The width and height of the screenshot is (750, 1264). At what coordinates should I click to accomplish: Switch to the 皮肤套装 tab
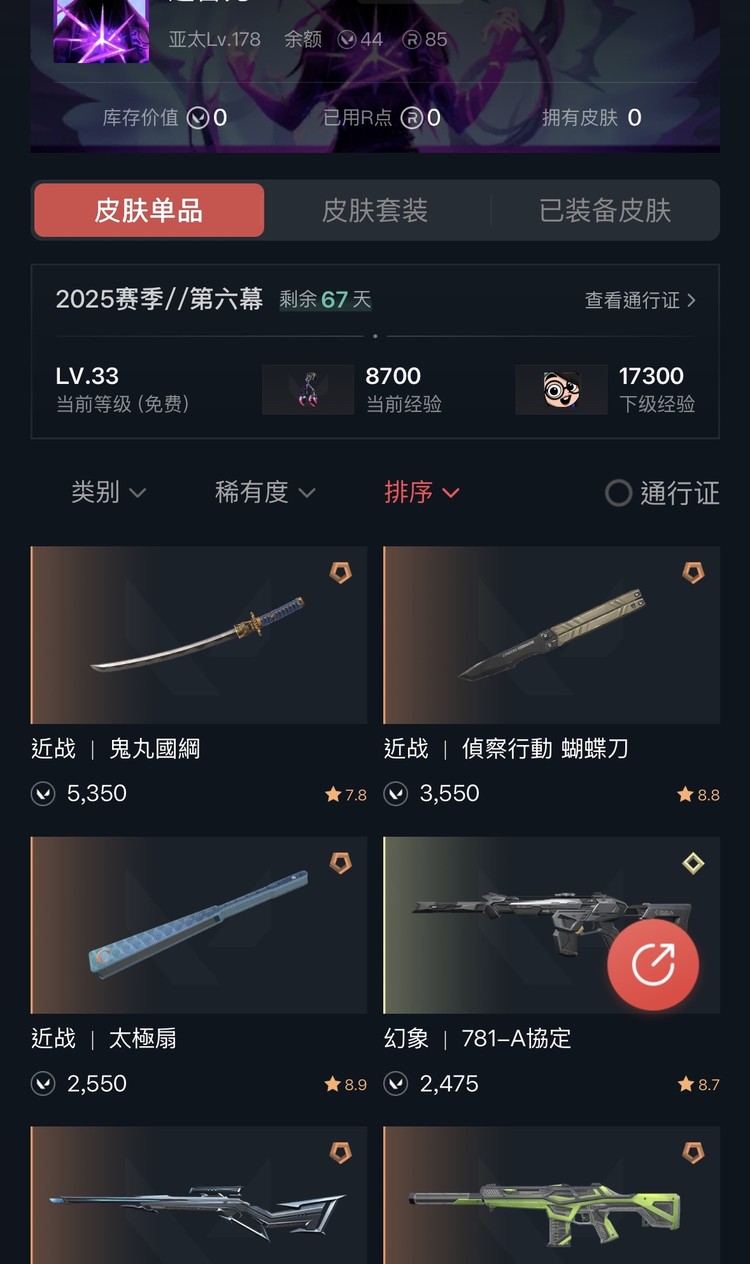(375, 210)
